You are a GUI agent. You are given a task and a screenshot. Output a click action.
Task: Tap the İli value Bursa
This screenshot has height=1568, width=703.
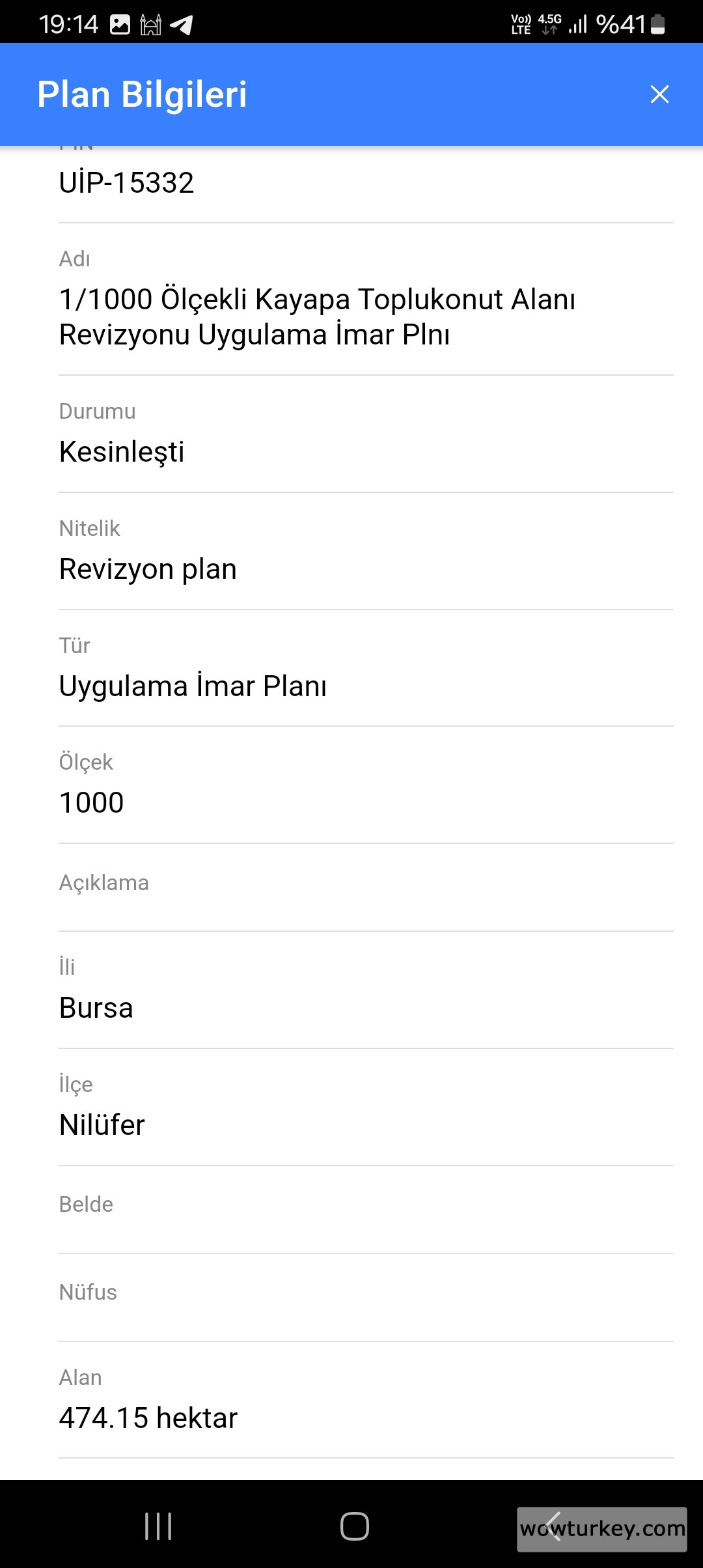pos(96,1007)
